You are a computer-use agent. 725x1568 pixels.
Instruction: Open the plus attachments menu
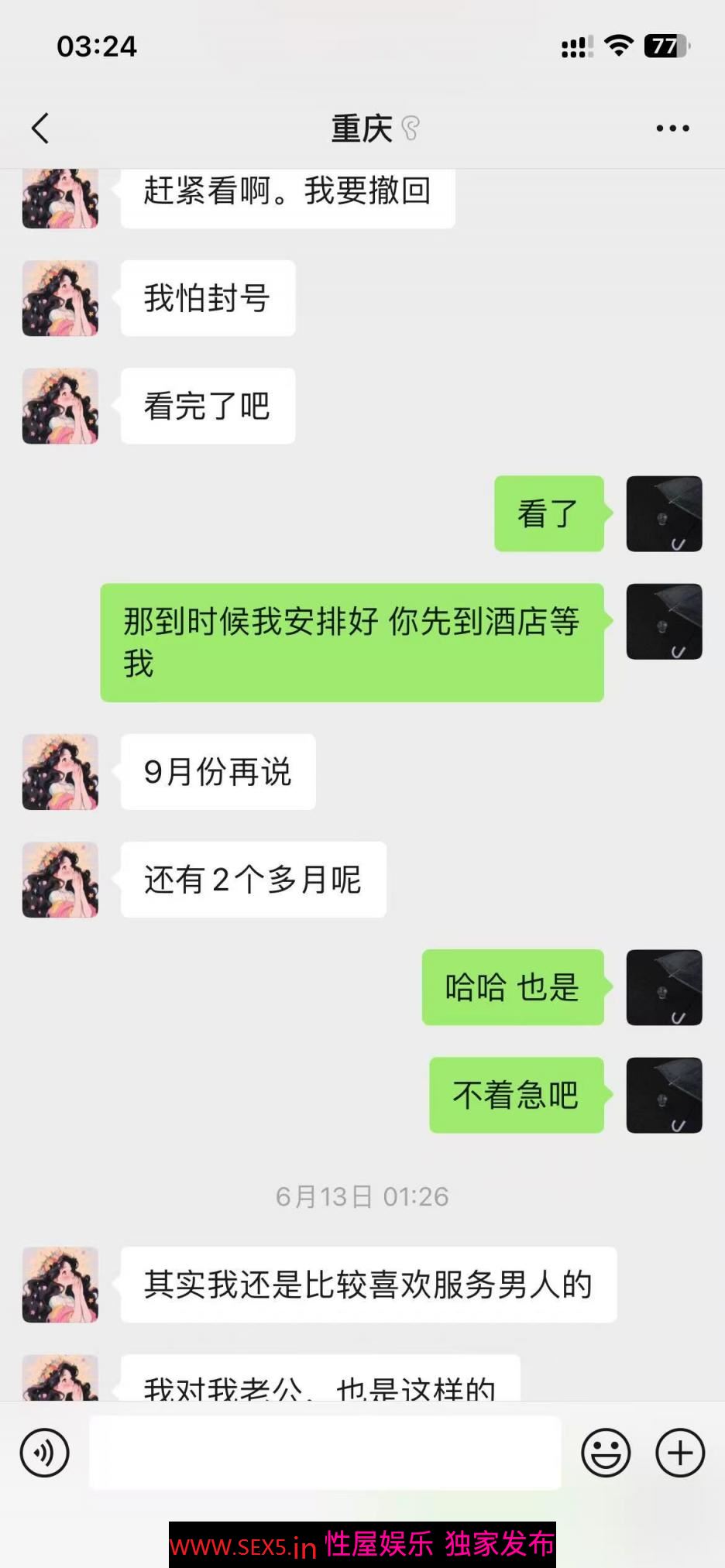680,1452
